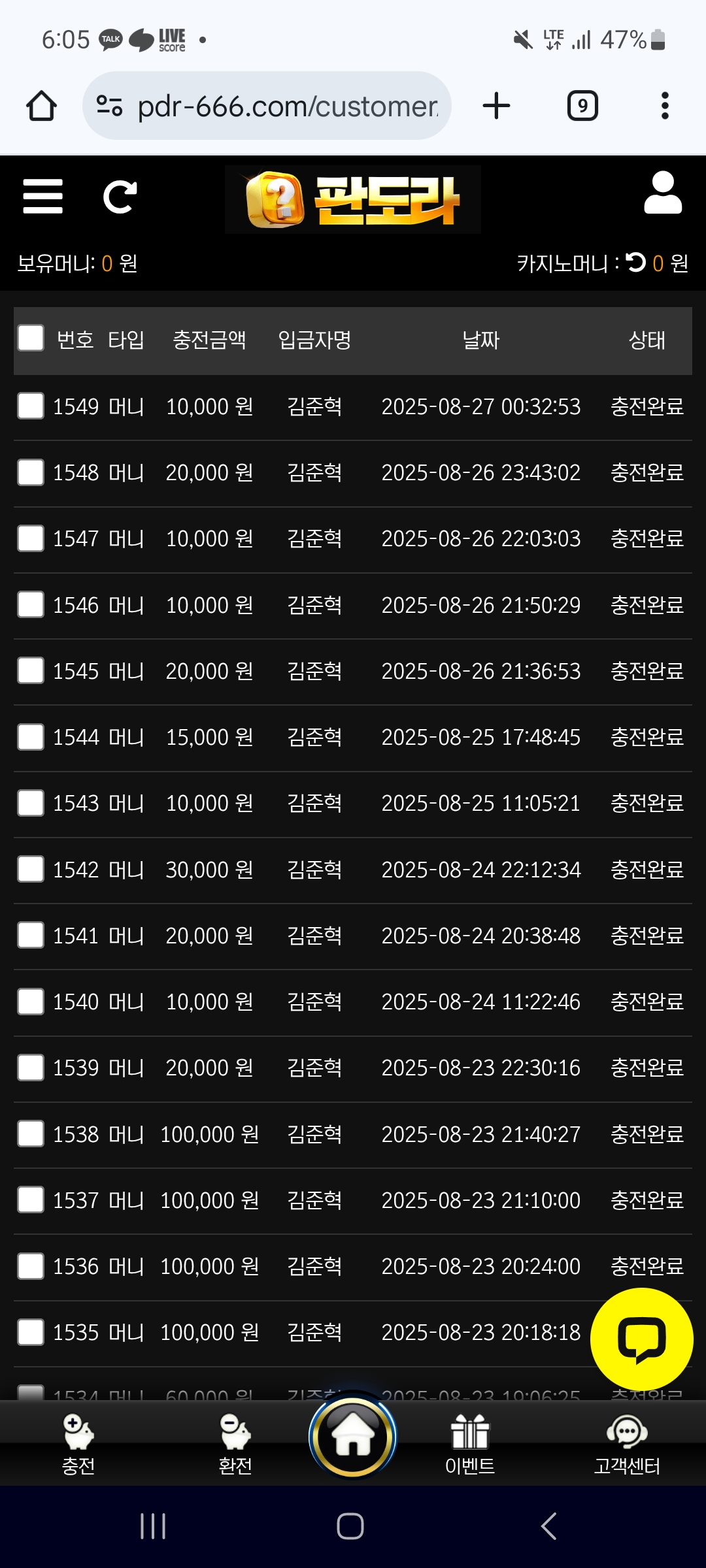Viewport: 706px width, 1568px height.
Task: Open the 이벤트 tab
Action: [x=470, y=1445]
